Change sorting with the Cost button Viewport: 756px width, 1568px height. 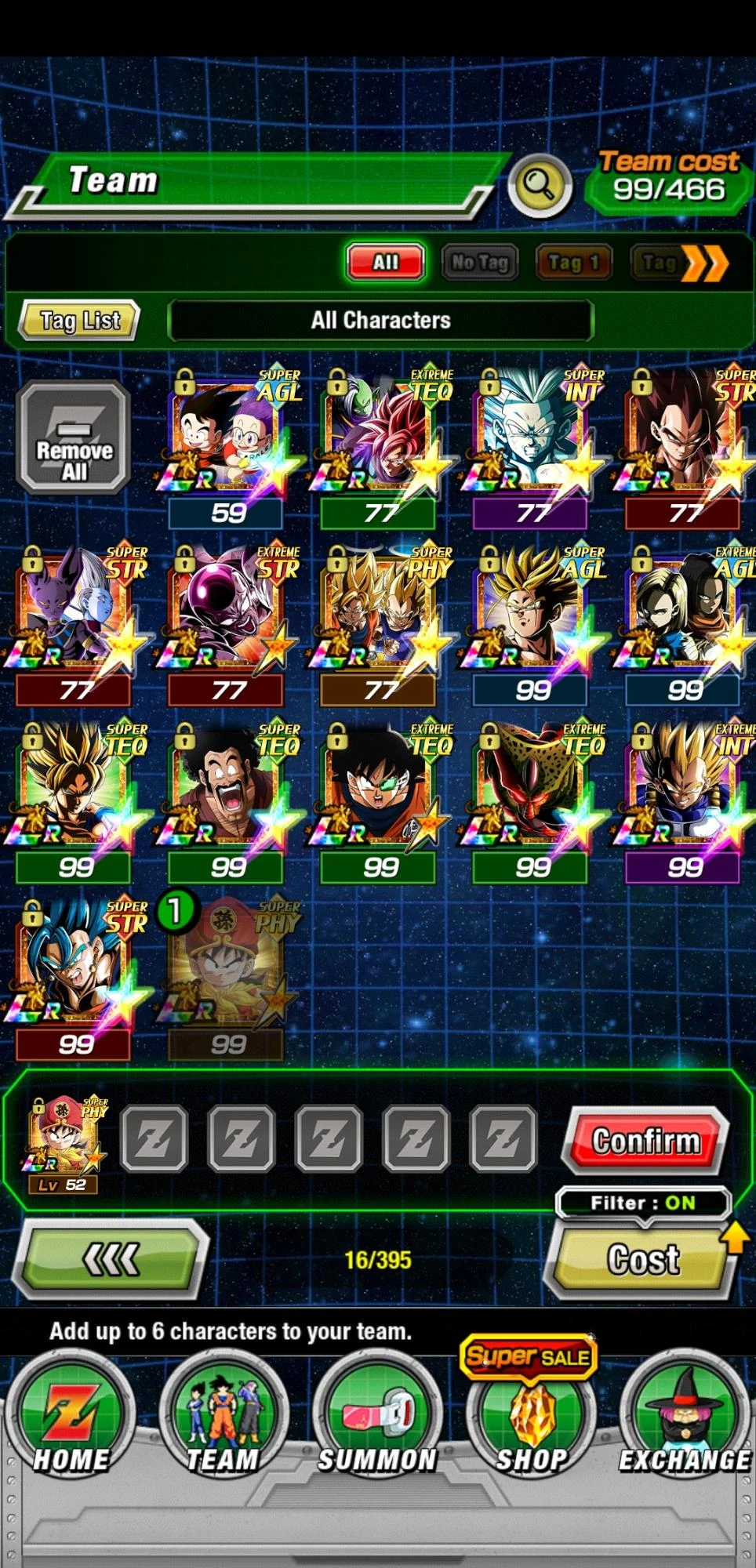click(x=640, y=1258)
